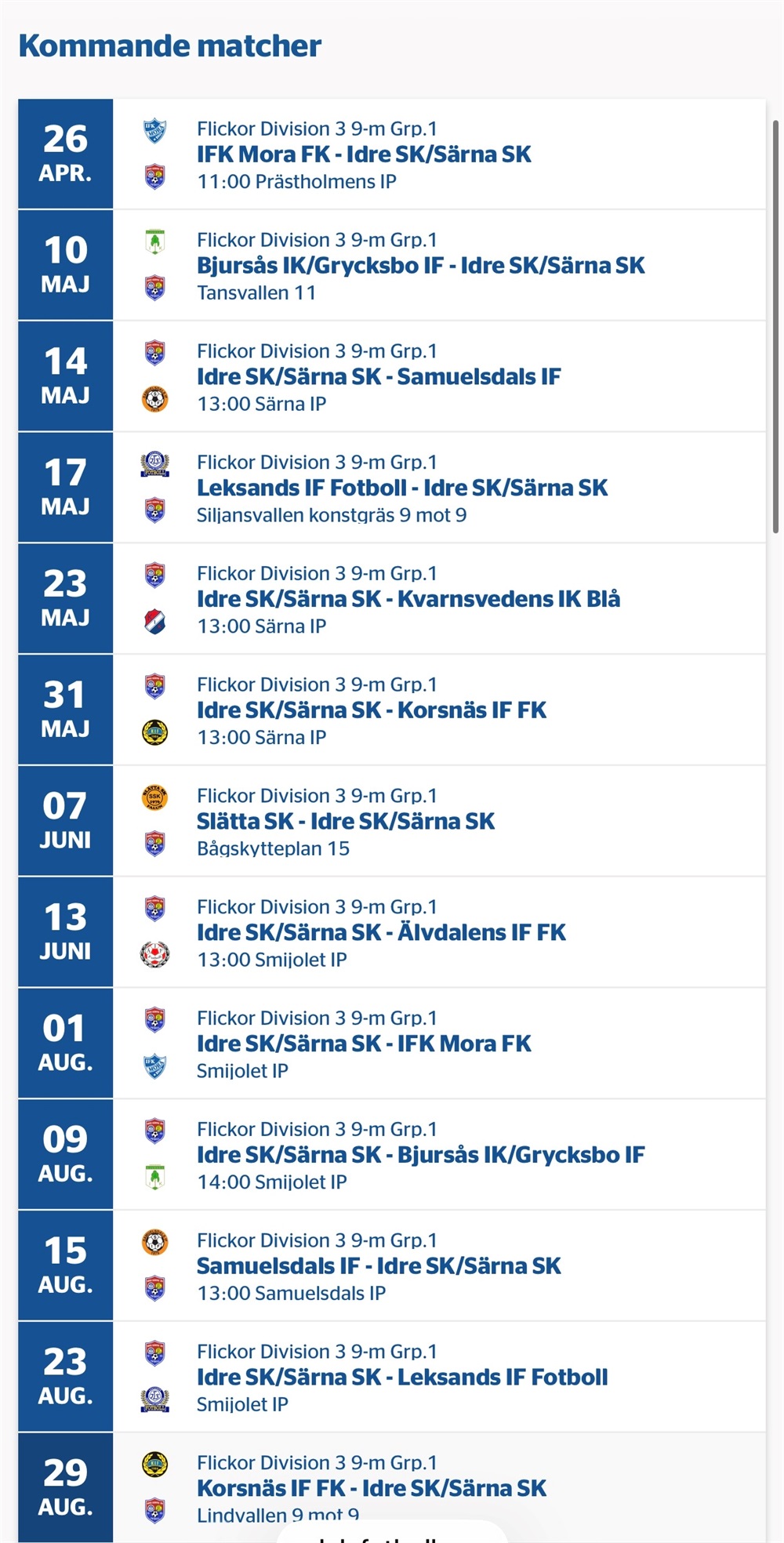Select the 29 Aug. match at Korsnäs IF FK

click(x=372, y=1488)
